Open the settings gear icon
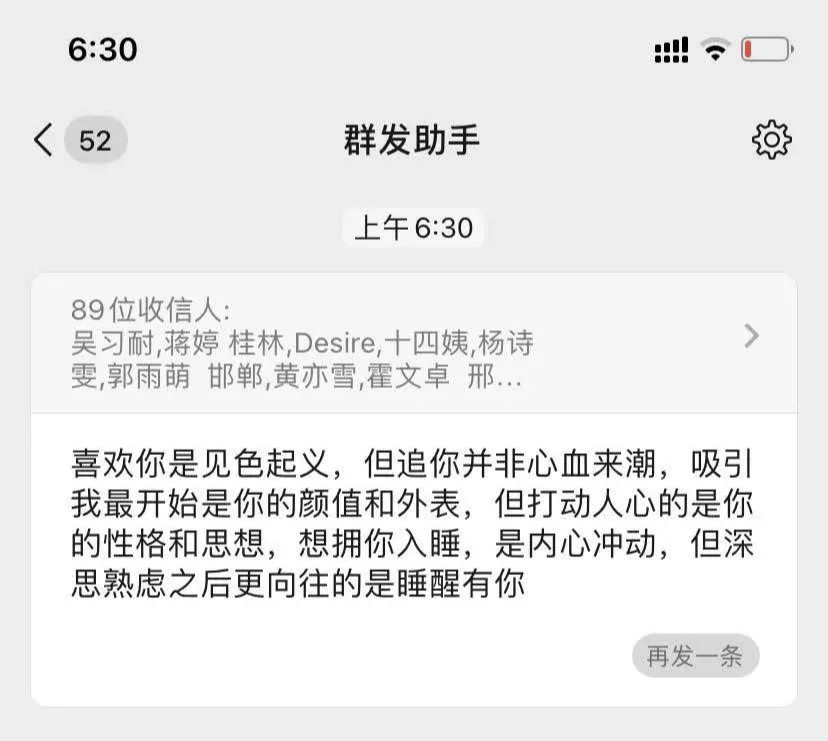 [x=771, y=140]
